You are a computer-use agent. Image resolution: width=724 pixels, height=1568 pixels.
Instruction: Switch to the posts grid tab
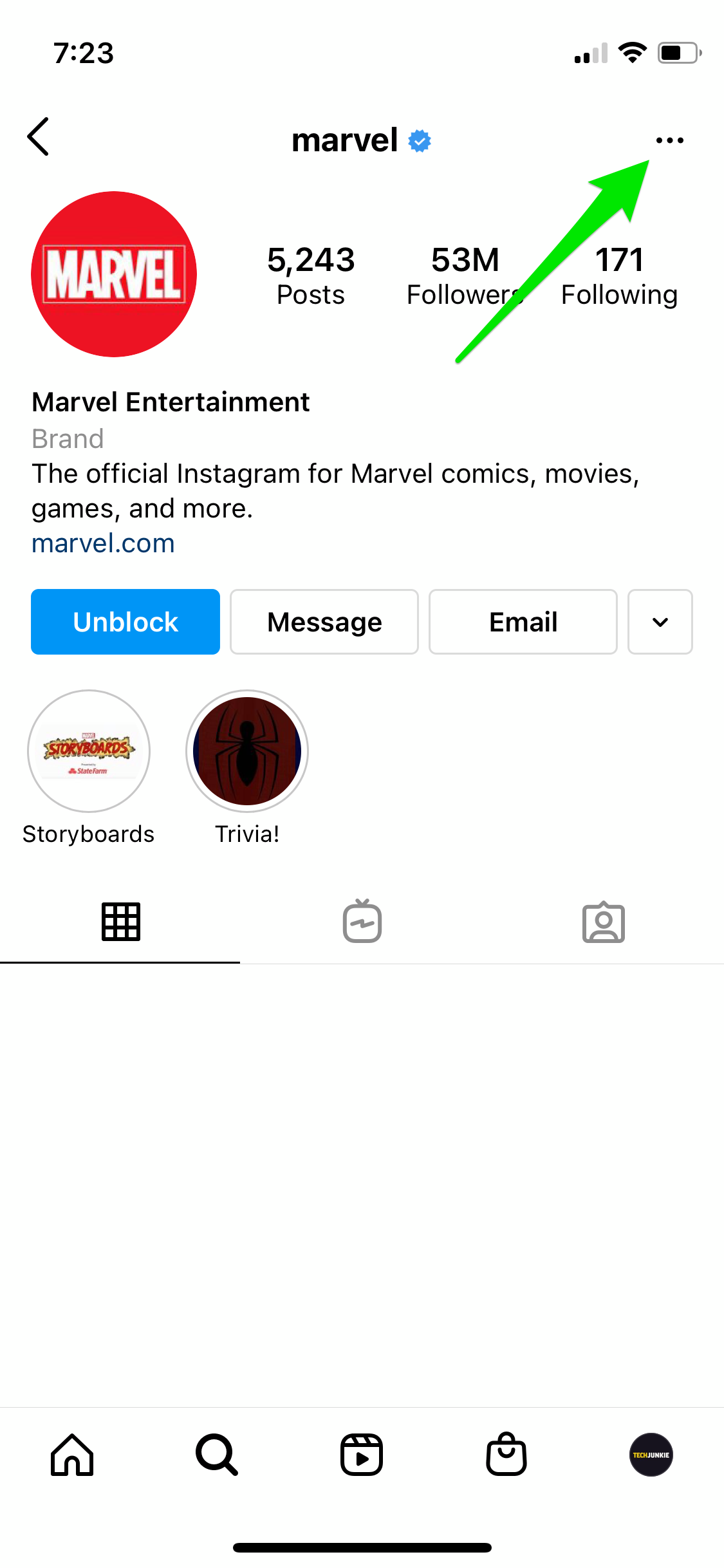(x=120, y=922)
